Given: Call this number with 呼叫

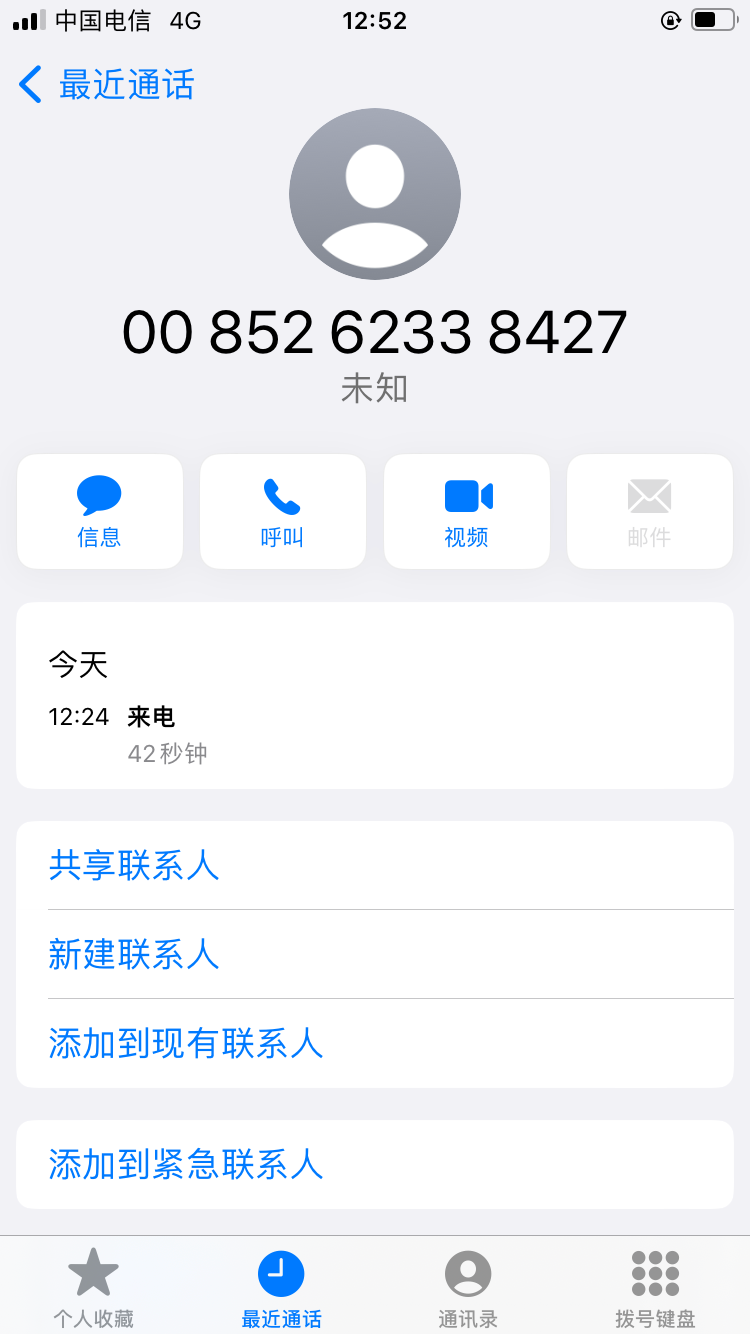Looking at the screenshot, I should pos(283,511).
